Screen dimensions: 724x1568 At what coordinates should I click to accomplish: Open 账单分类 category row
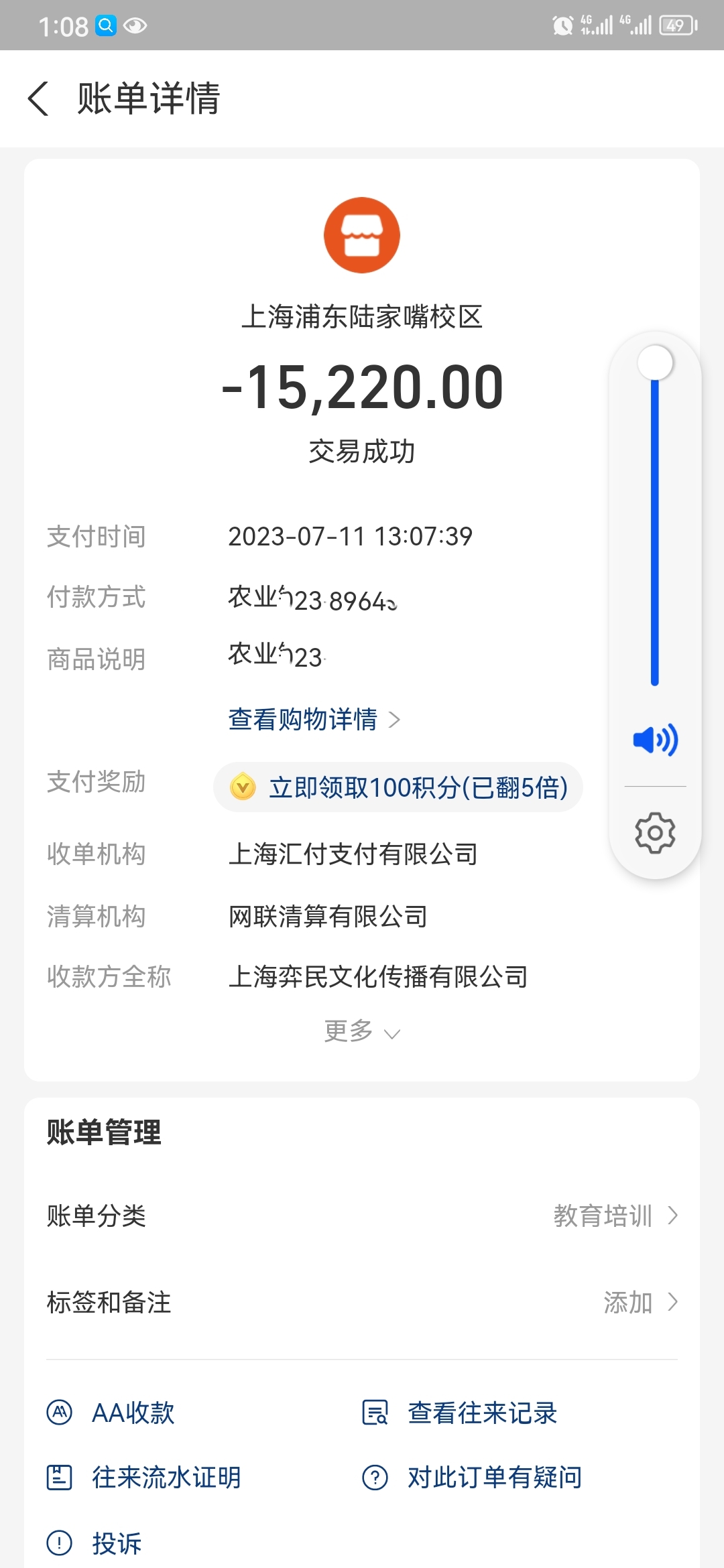[362, 1216]
